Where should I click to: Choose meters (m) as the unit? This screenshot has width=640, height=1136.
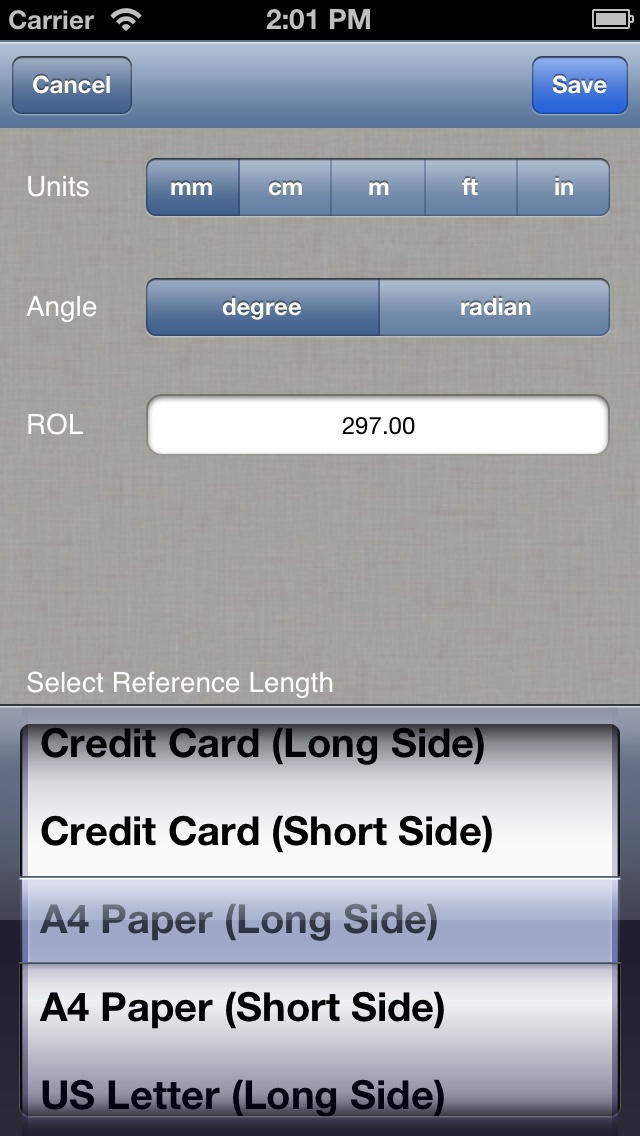coord(378,187)
